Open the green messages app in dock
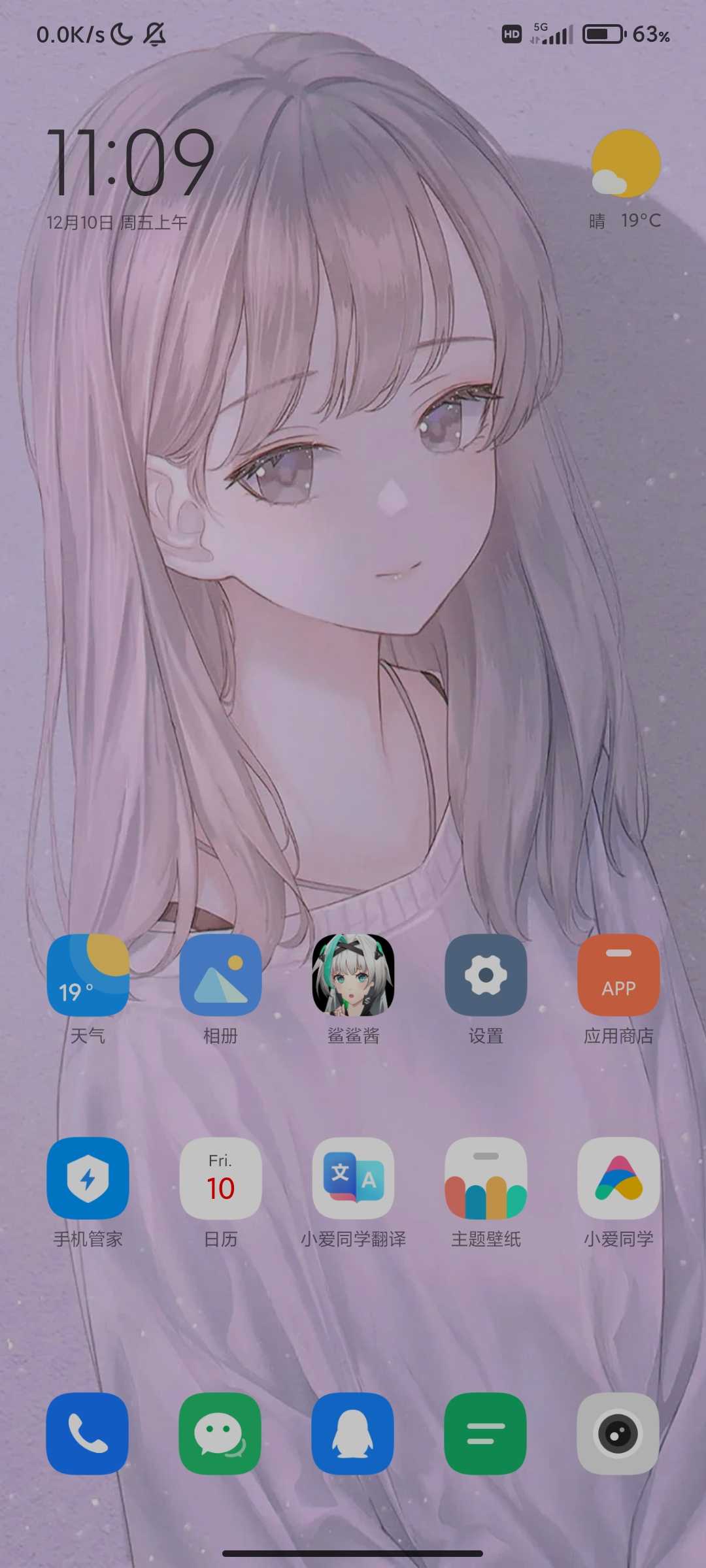Viewport: 706px width, 1568px height. pyautogui.click(x=486, y=1433)
